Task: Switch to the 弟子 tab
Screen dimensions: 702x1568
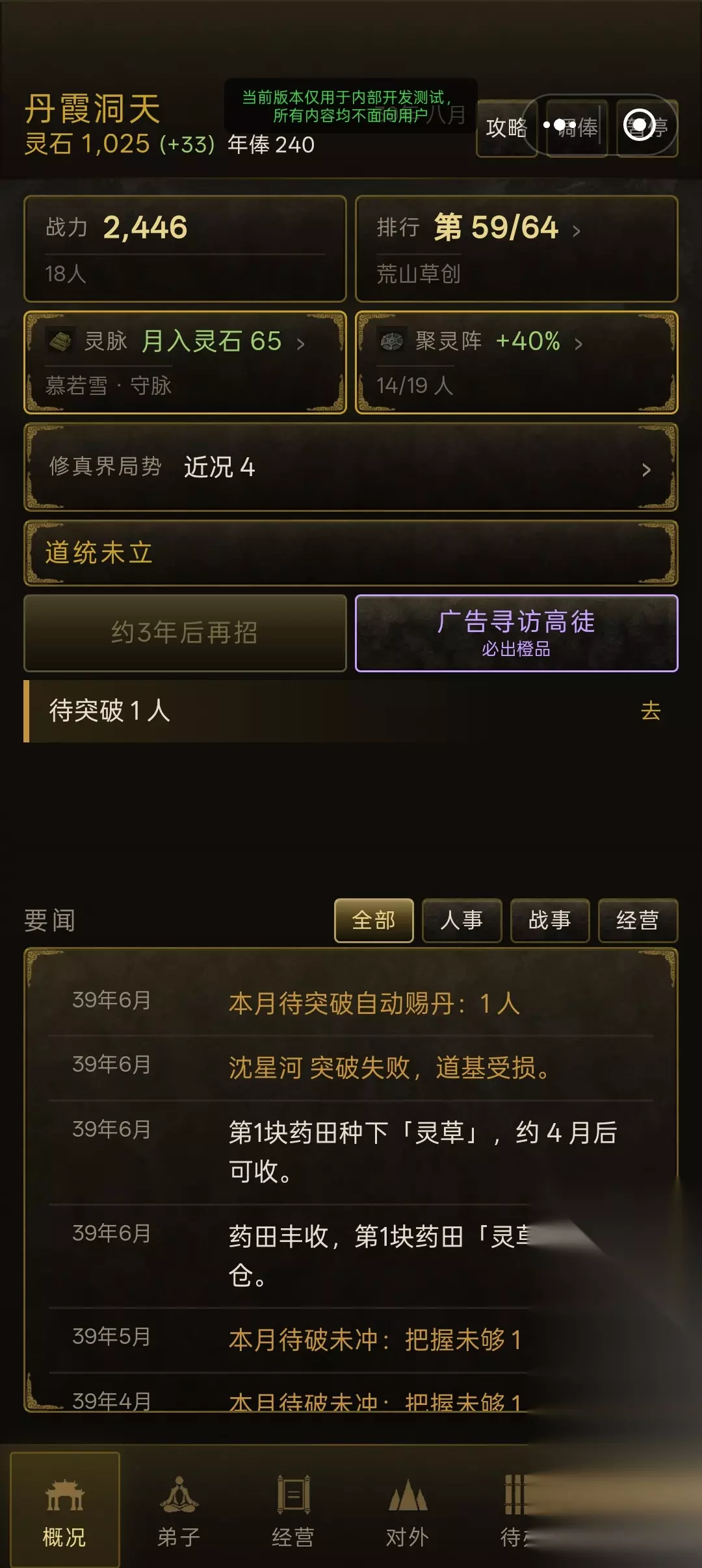Action: coord(179,1511)
